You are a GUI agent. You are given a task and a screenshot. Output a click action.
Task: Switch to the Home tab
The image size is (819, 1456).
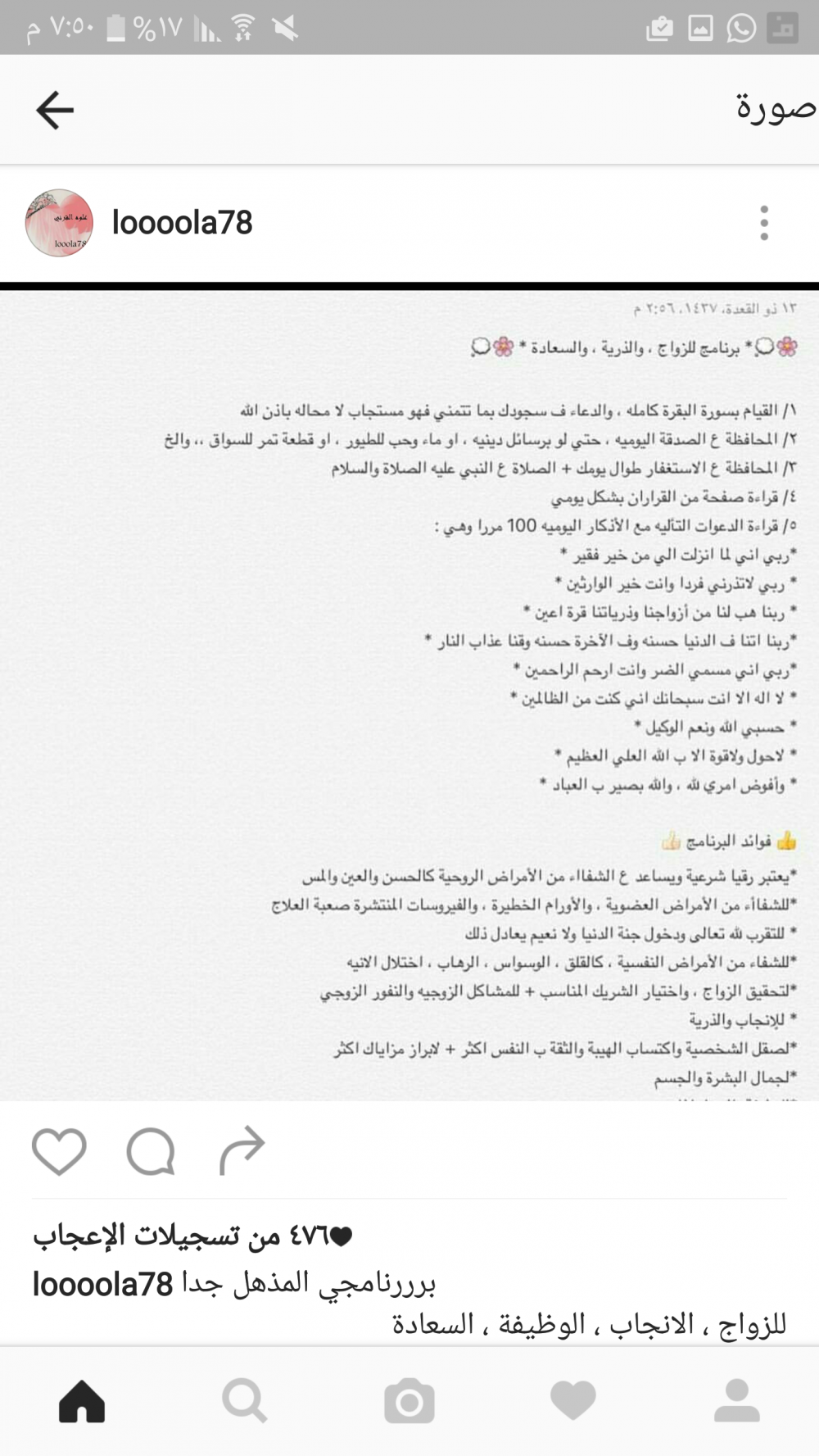82,1401
